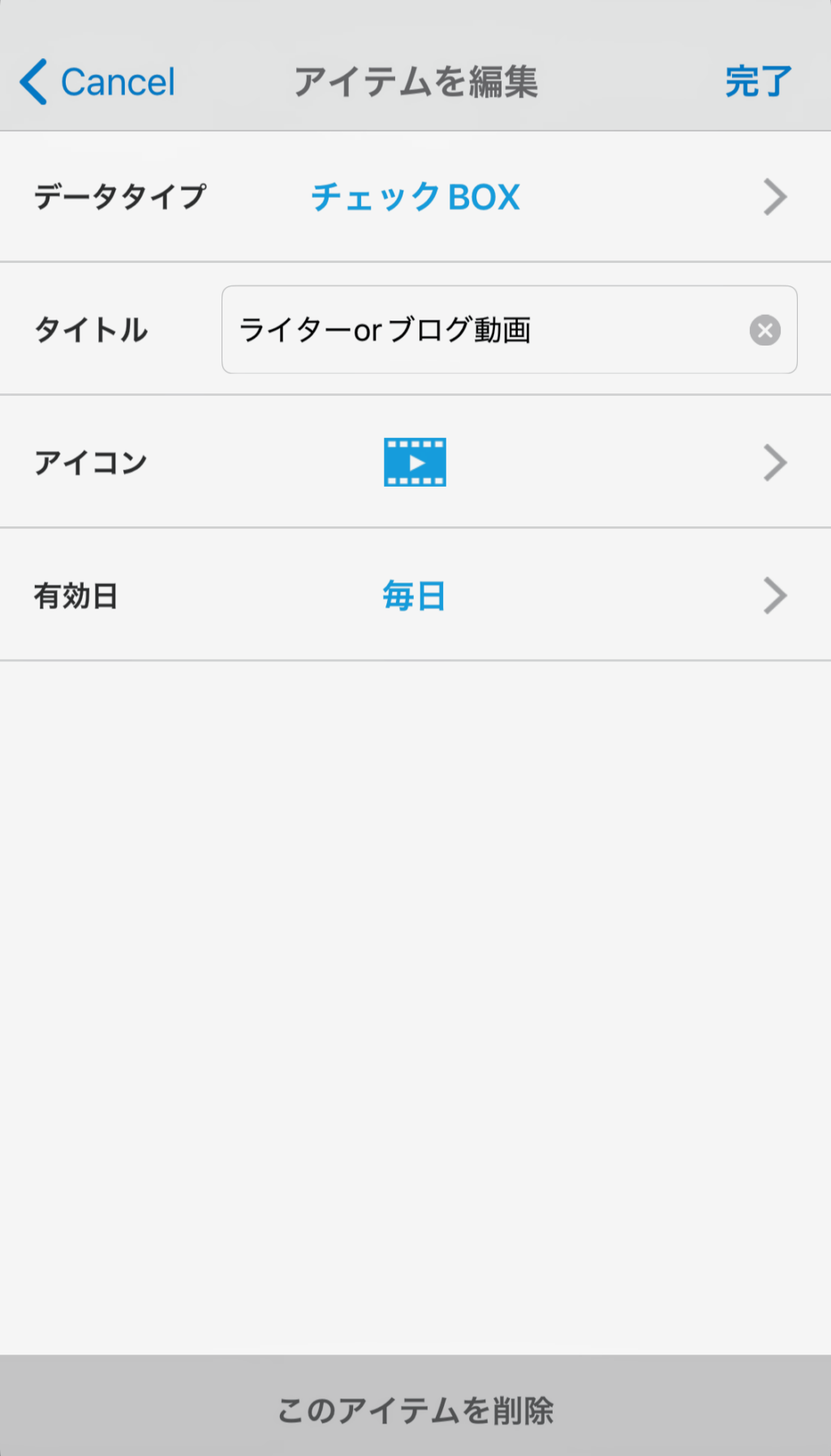Open the アイコン selection row
Viewport: 831px width, 1456px height.
point(415,462)
